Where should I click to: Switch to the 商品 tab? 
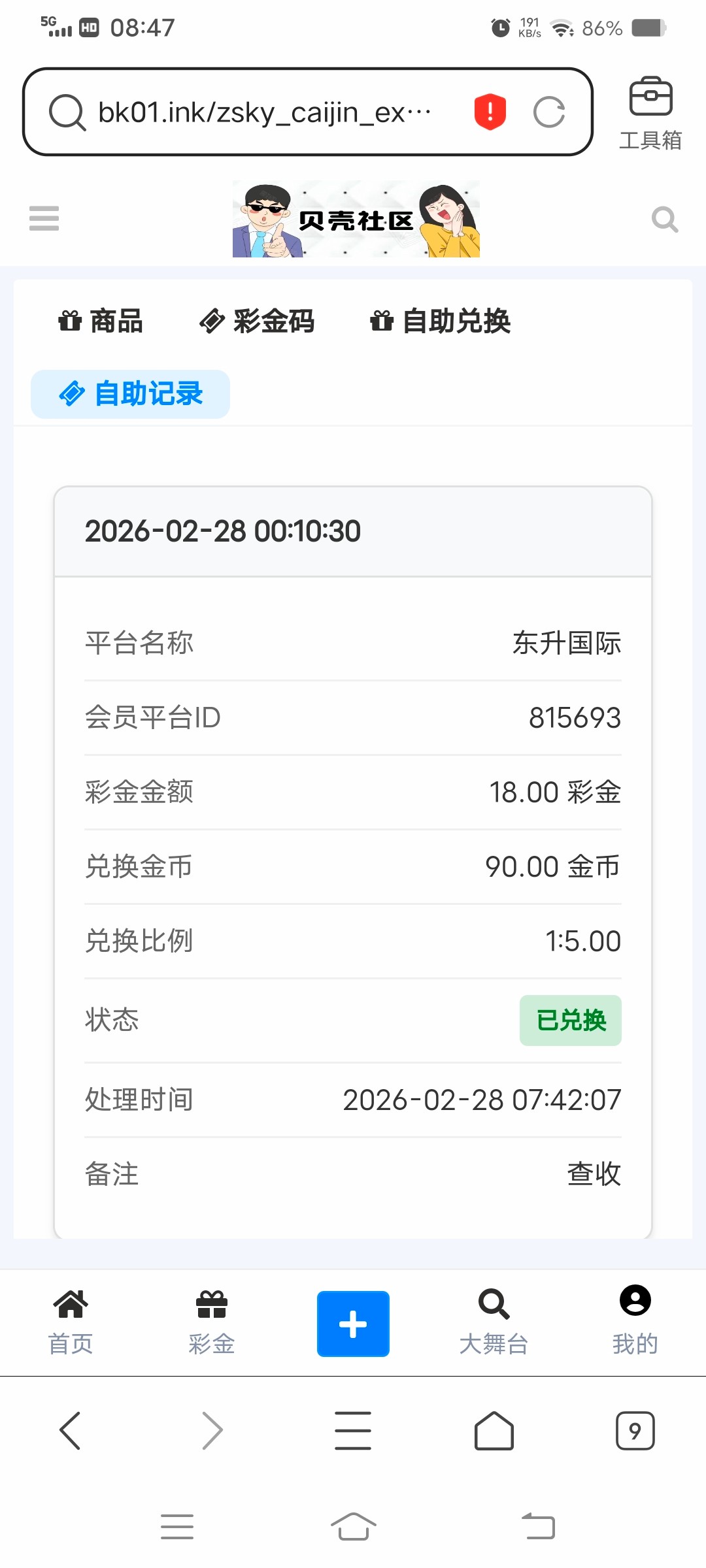click(101, 321)
